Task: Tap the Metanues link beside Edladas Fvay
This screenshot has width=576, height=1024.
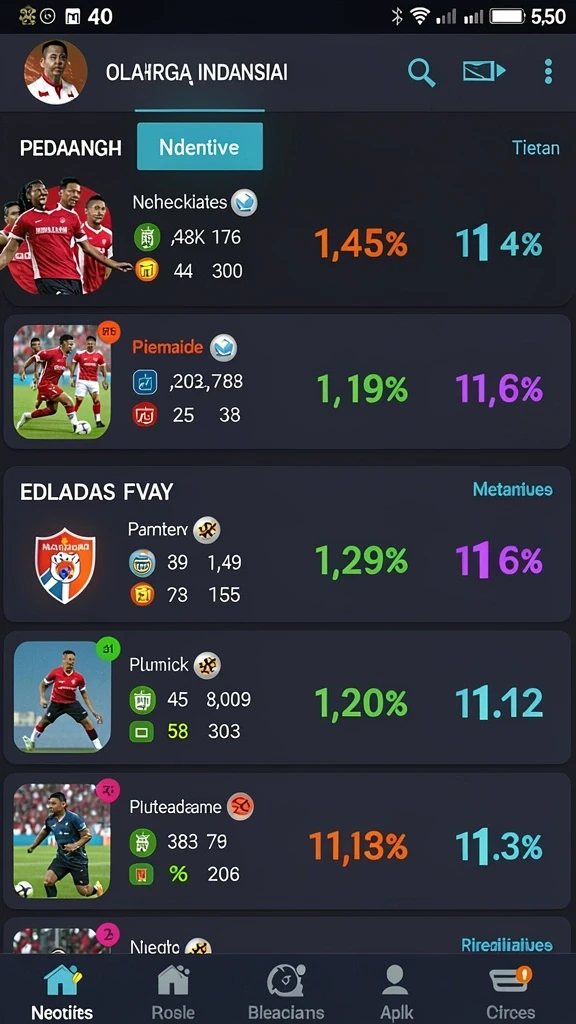Action: (x=512, y=489)
